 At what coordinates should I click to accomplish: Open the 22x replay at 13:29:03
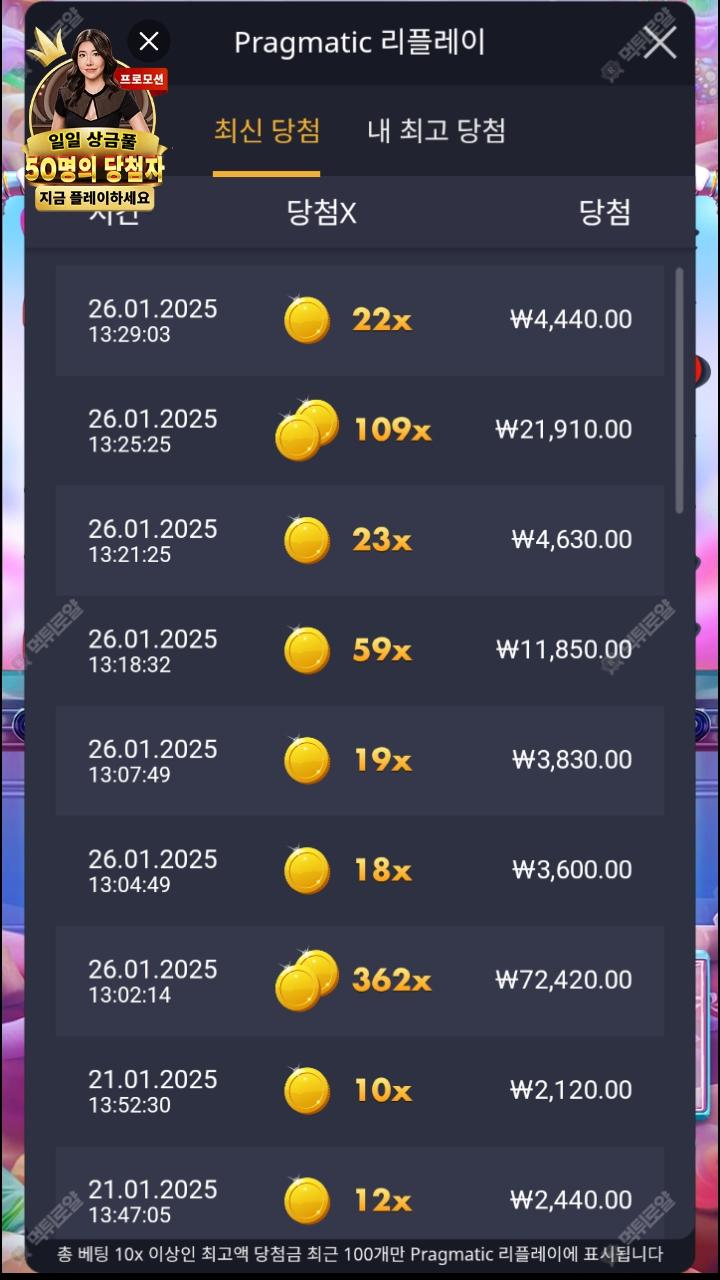point(360,320)
